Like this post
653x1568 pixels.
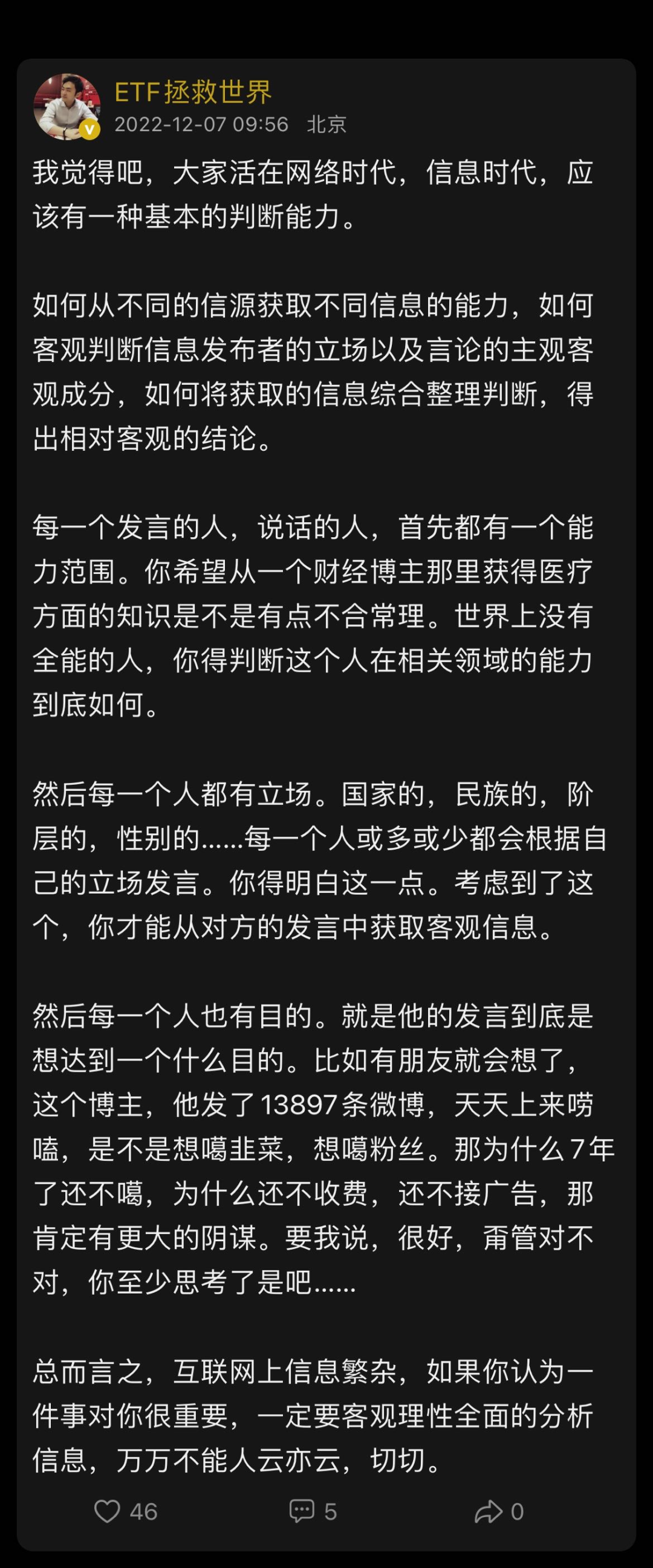coord(108,1511)
